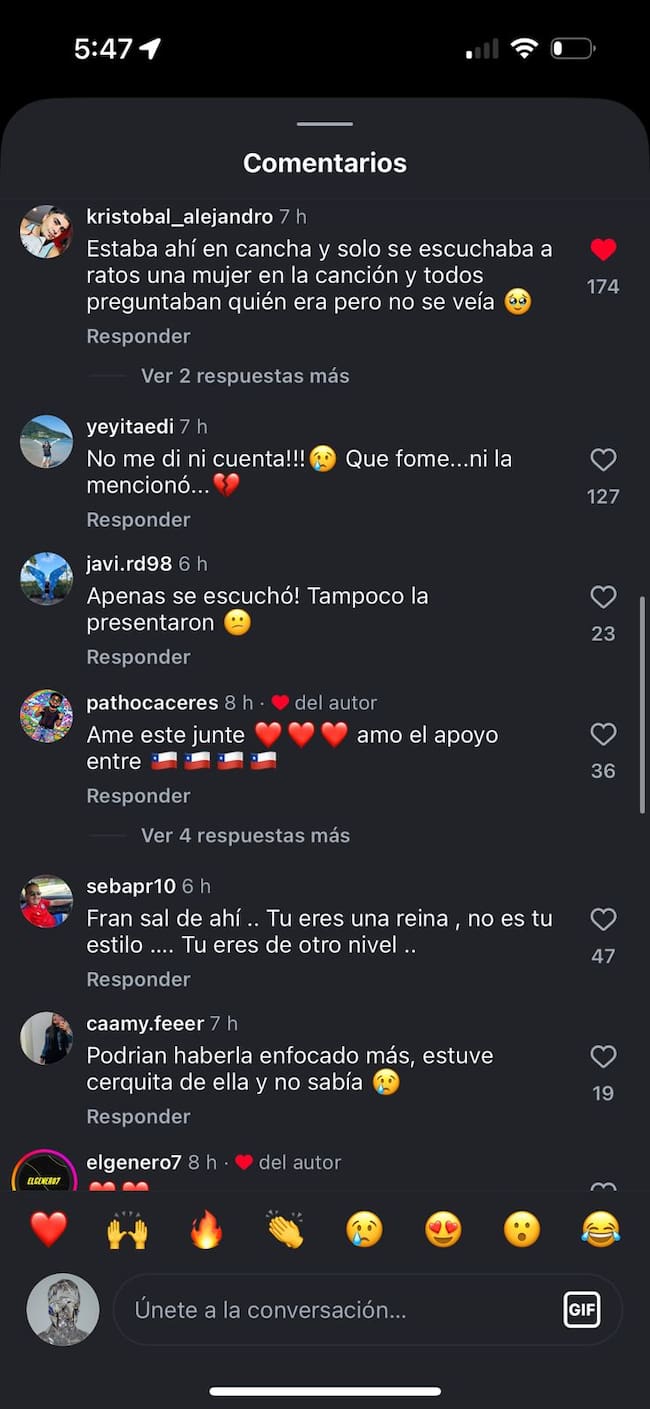Like javi.rd98's comment
Screen dimensions: 650x1409
click(x=603, y=597)
